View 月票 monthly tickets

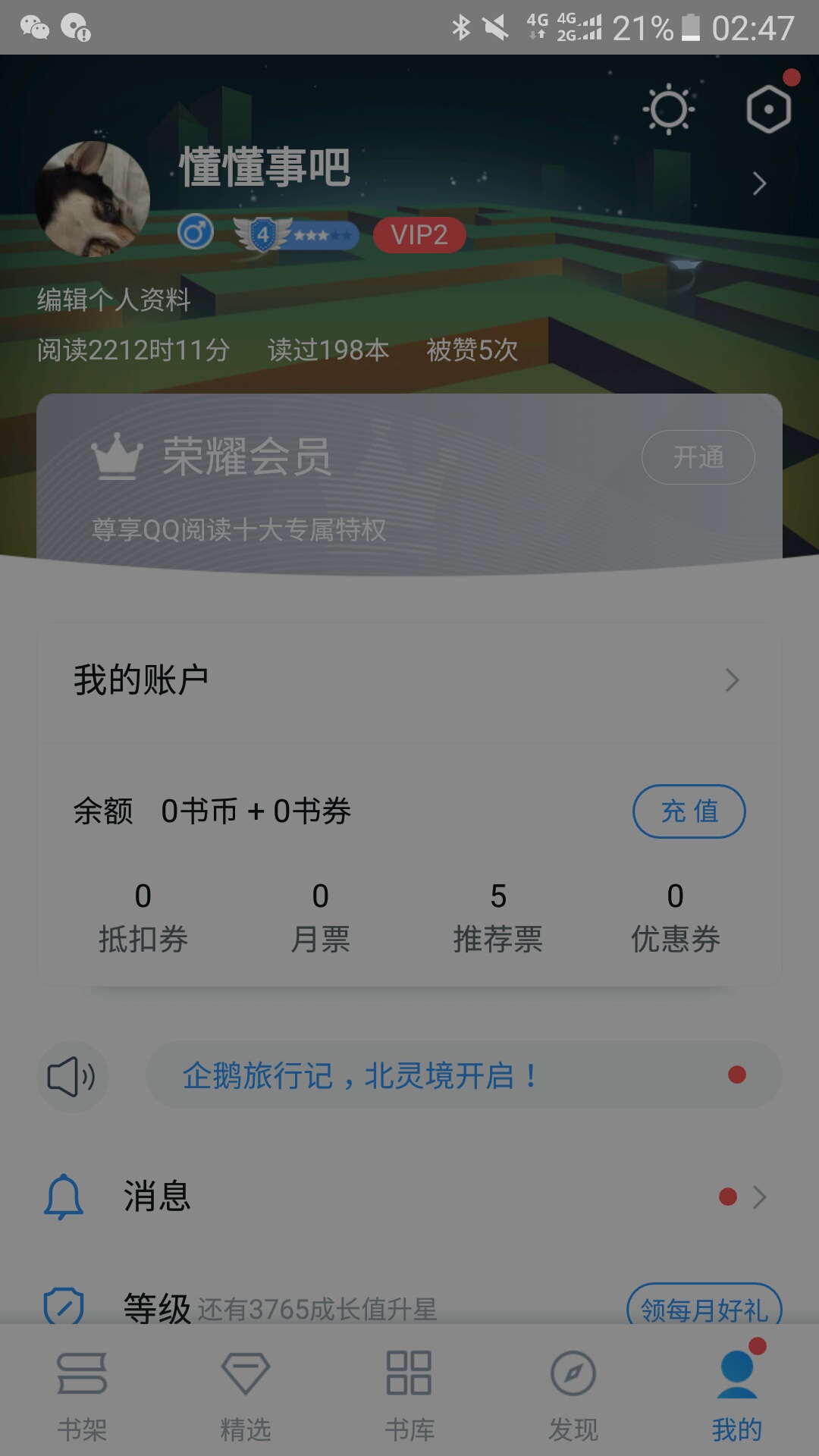click(x=321, y=918)
